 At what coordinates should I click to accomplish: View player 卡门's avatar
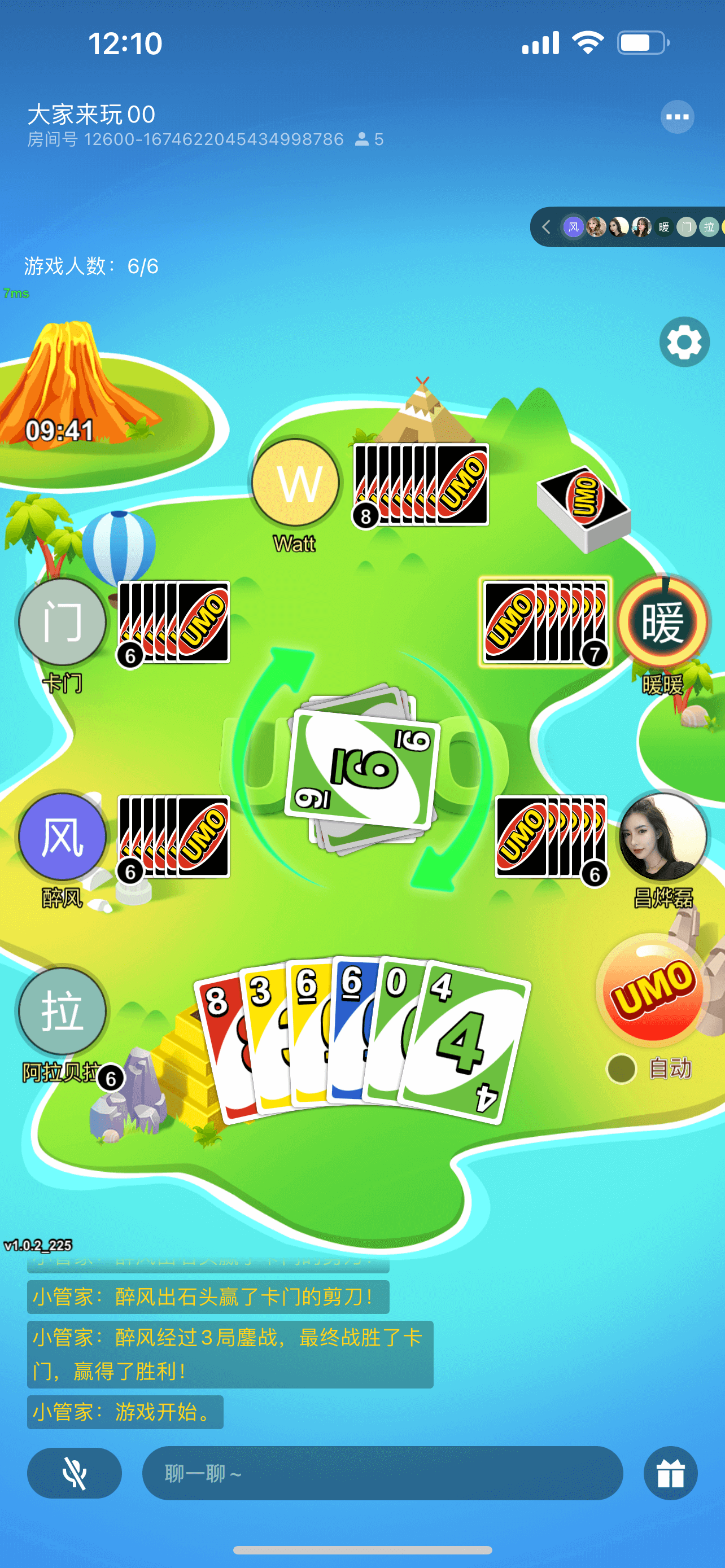coord(62,622)
